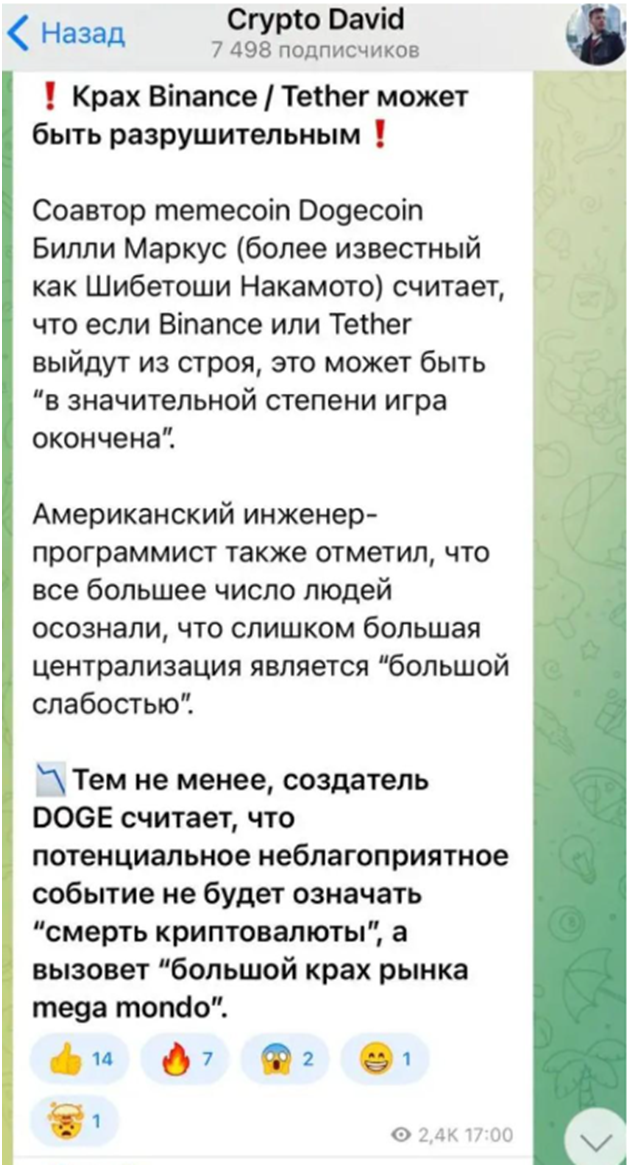Screen dimensions: 630x1167
Task: Open the channel avatar photo
Action: [596, 34]
